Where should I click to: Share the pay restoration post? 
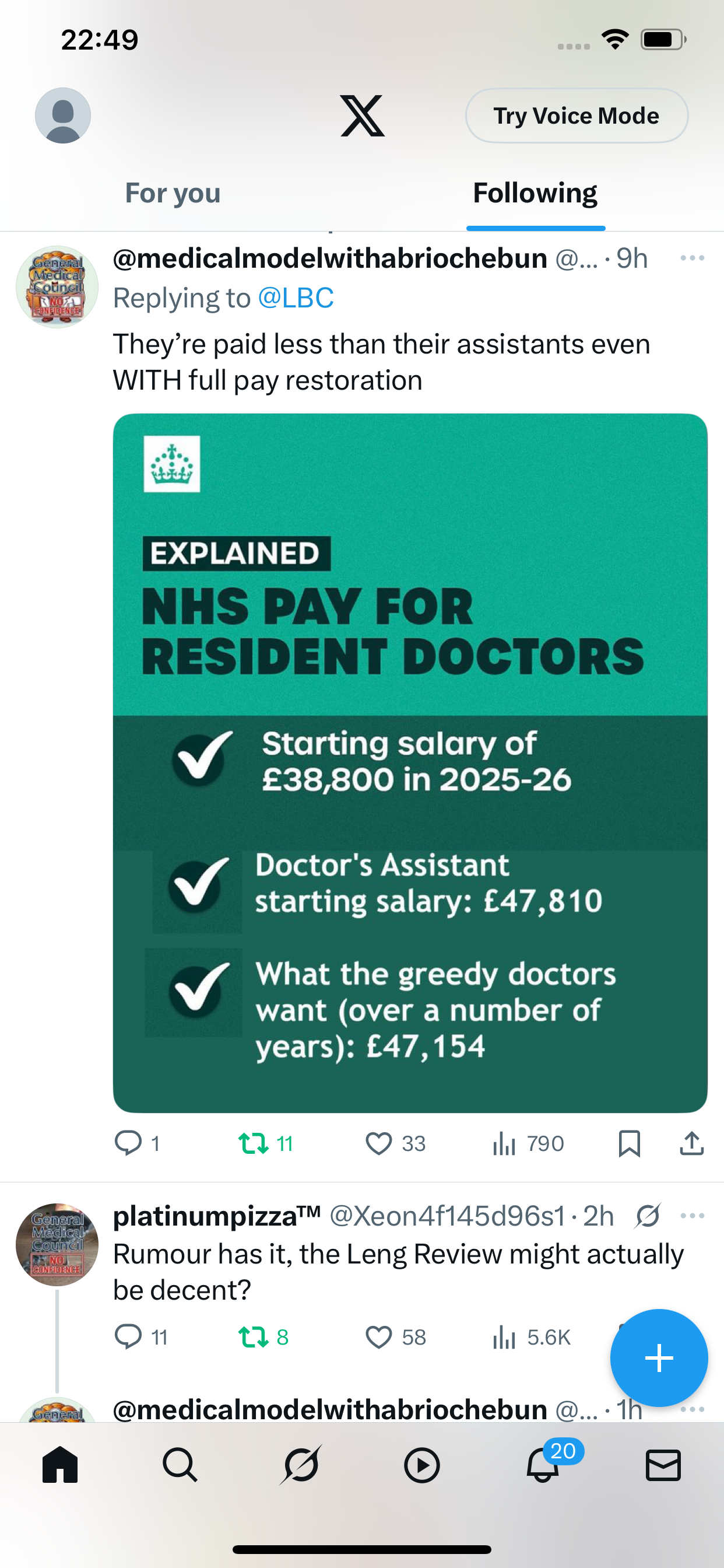[692, 1143]
